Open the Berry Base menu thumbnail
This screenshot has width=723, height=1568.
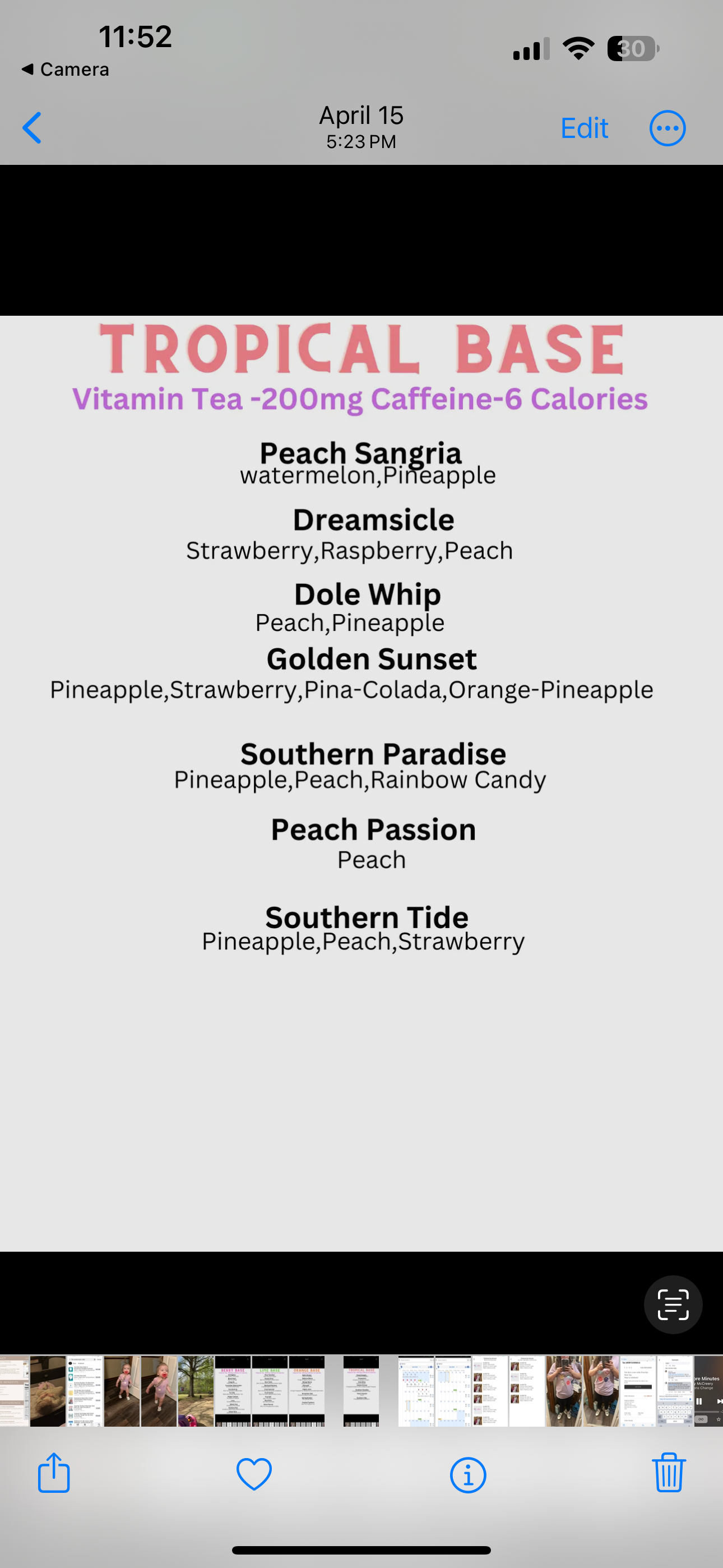[x=233, y=1391]
